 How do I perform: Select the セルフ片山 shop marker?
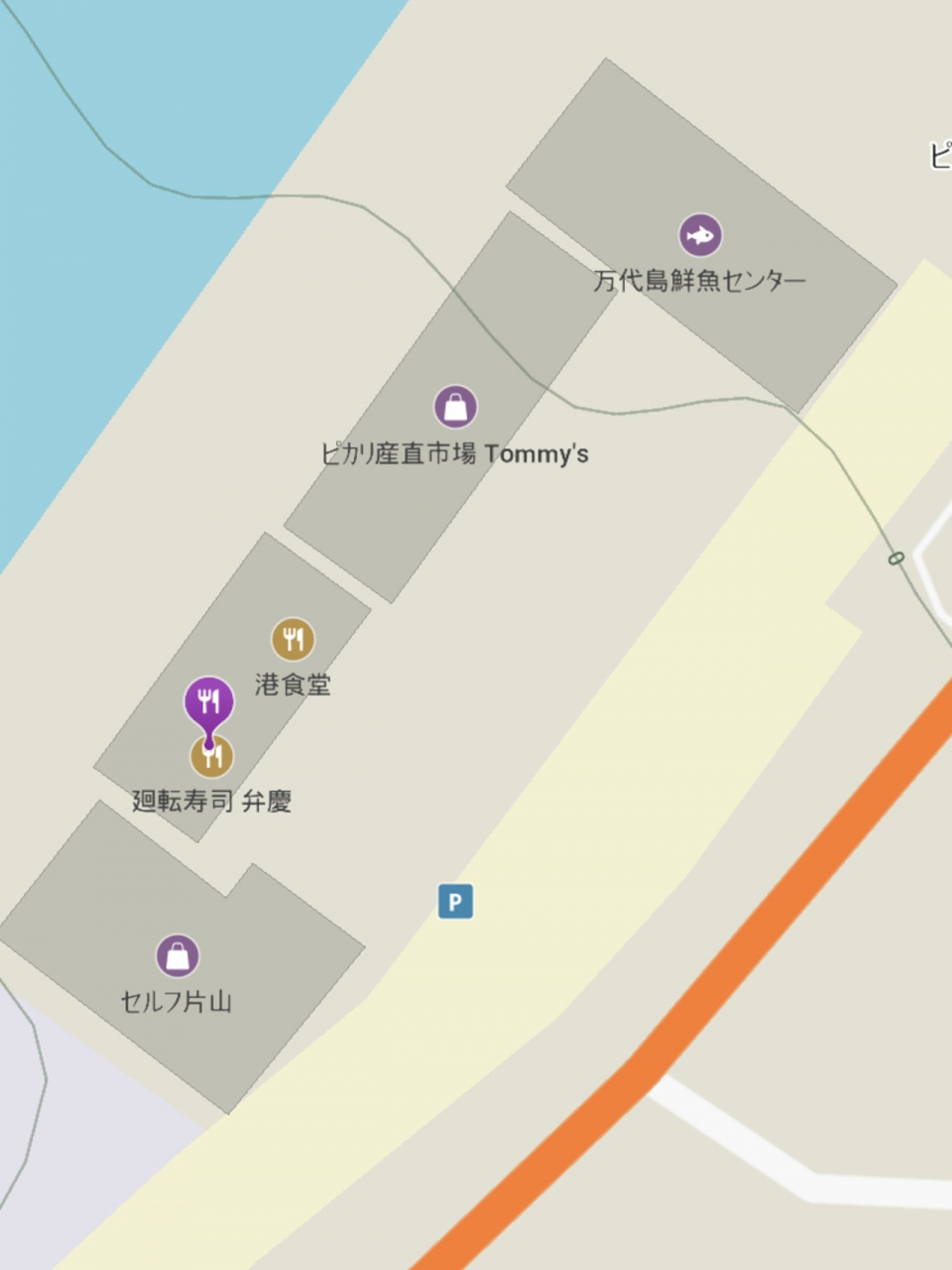tap(178, 956)
